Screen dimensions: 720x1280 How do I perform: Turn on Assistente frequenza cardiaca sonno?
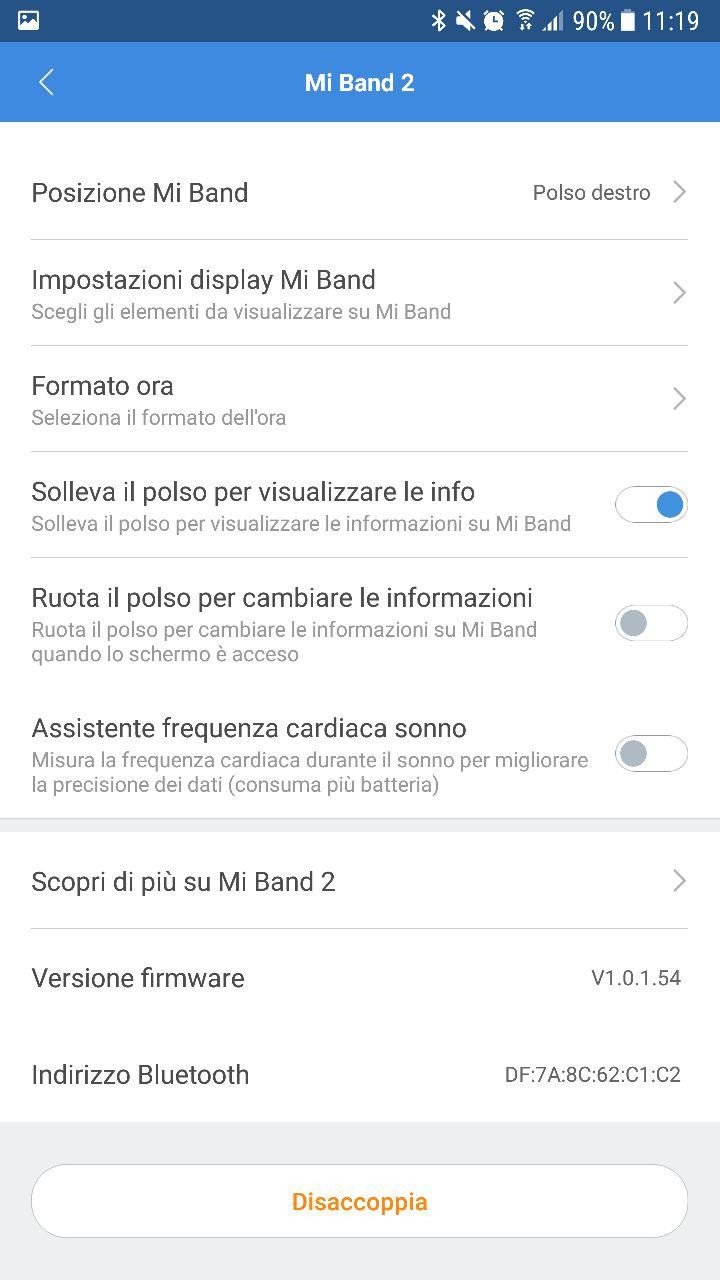651,753
